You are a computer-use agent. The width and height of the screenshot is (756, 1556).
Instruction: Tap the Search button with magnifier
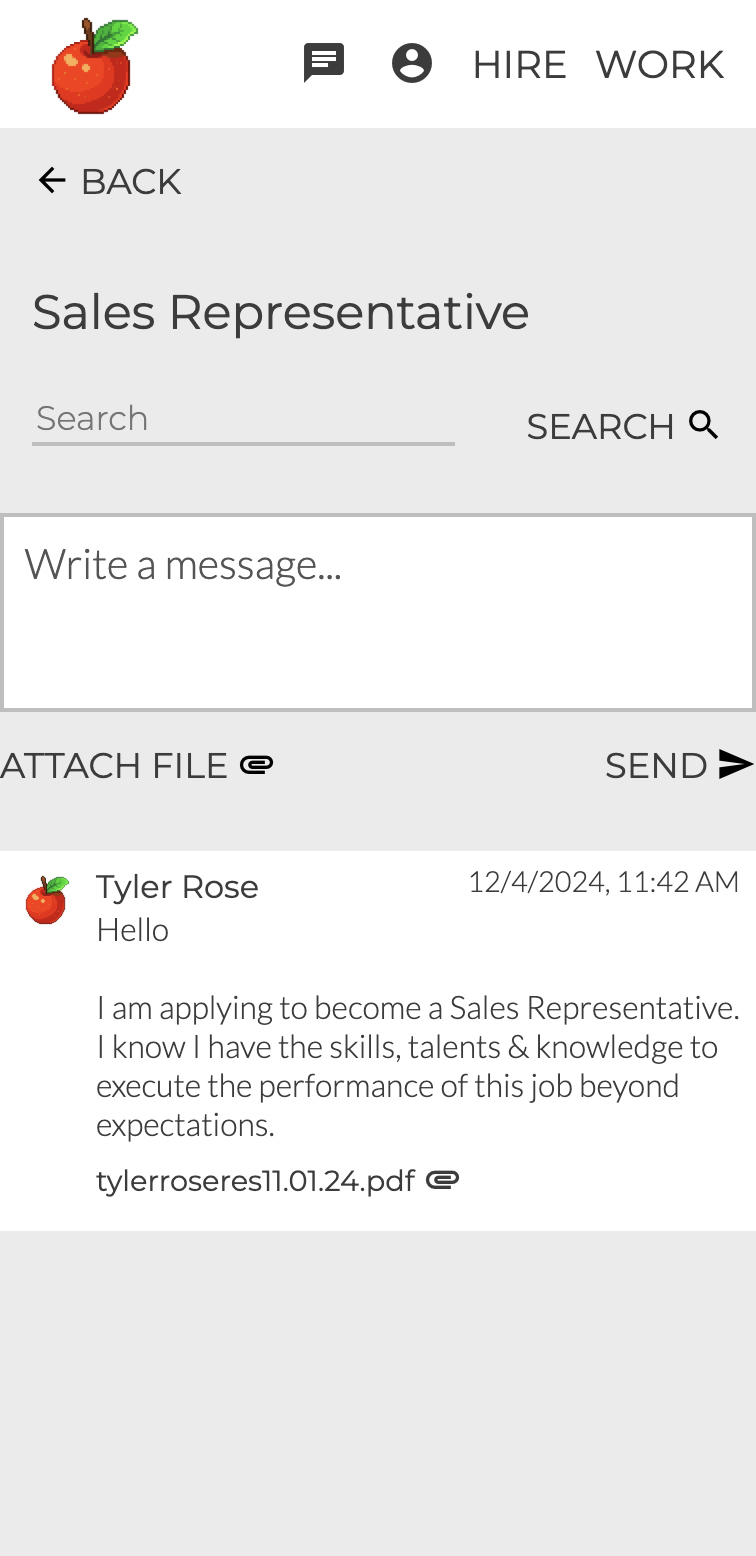622,426
